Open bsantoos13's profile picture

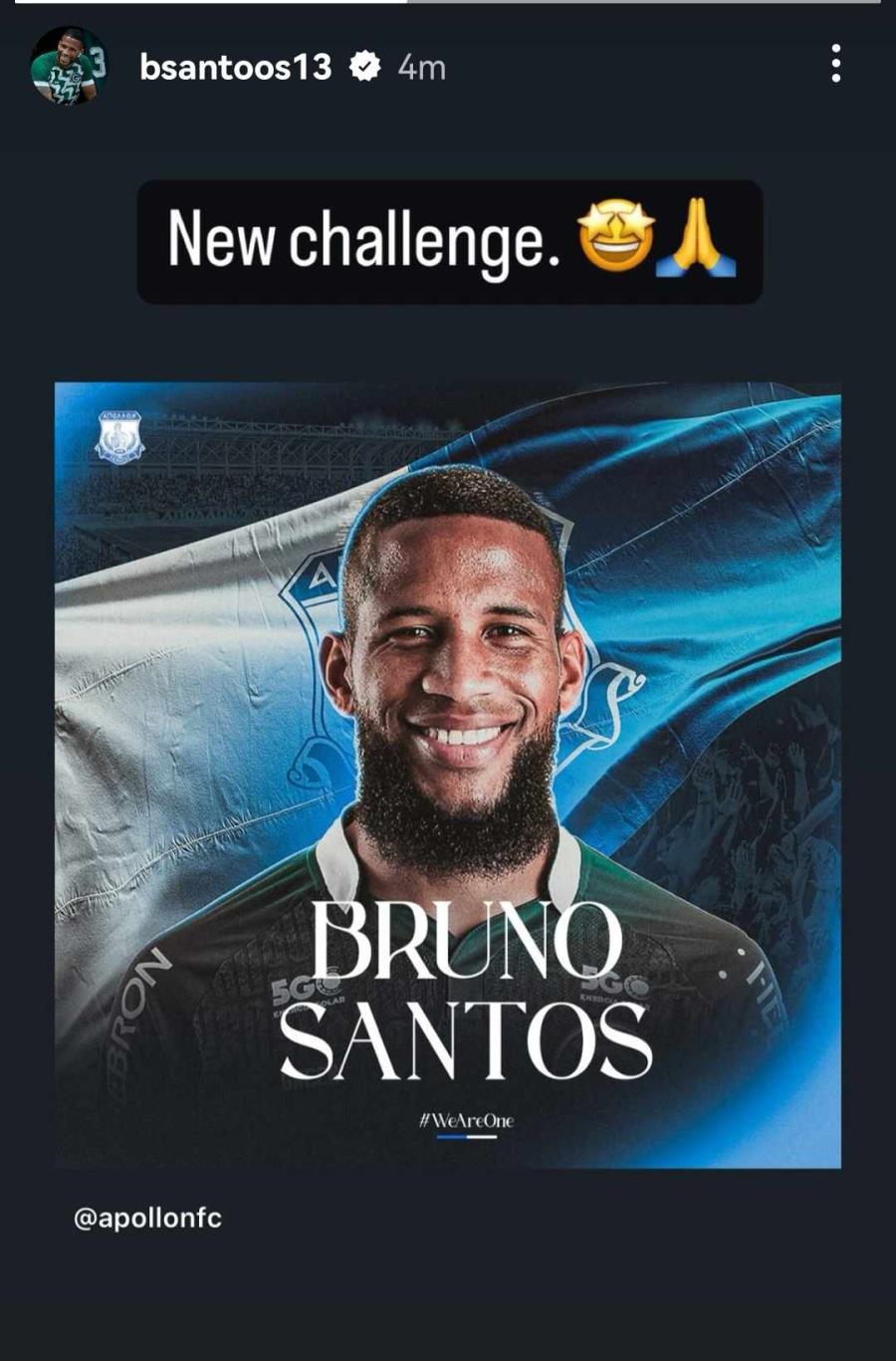(x=68, y=66)
